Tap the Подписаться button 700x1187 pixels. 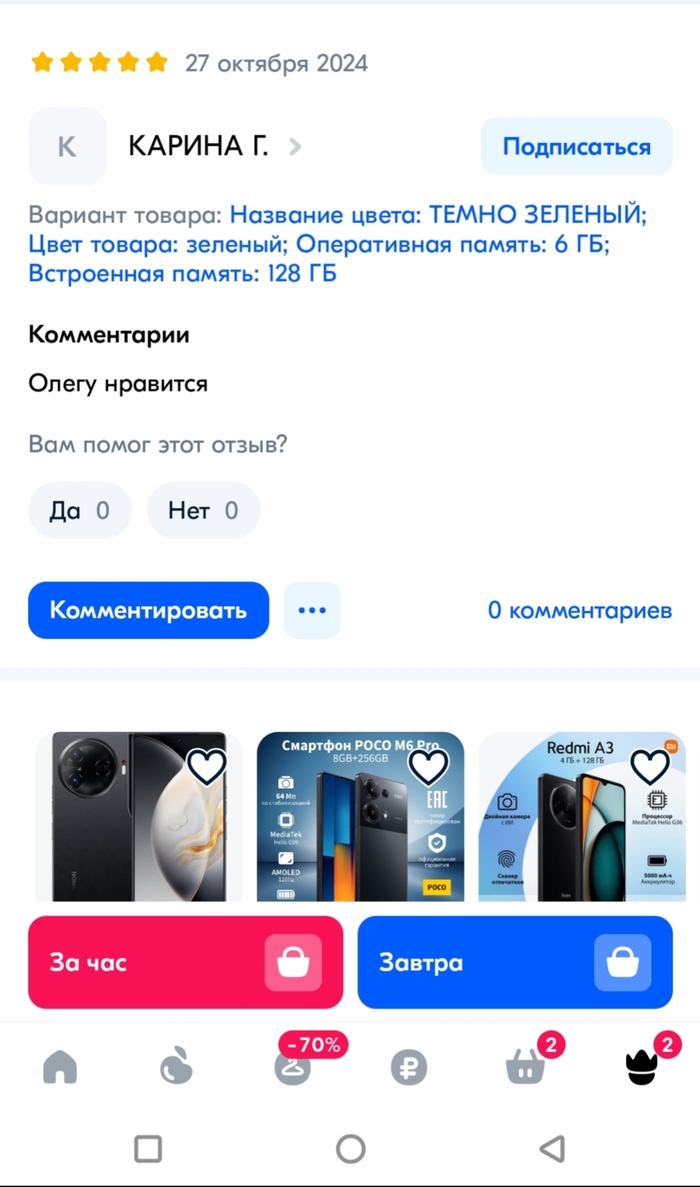pos(576,147)
